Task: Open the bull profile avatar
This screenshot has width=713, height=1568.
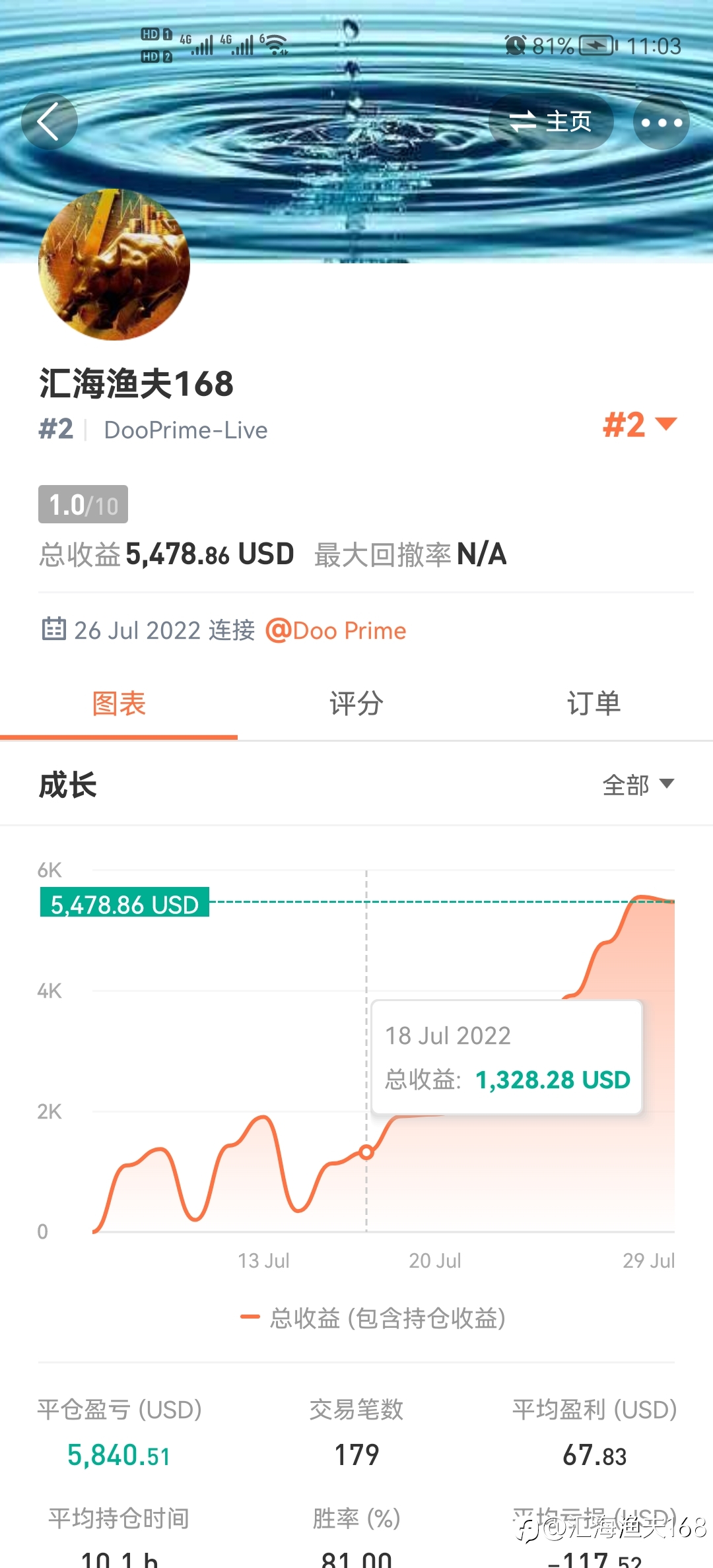Action: click(114, 265)
